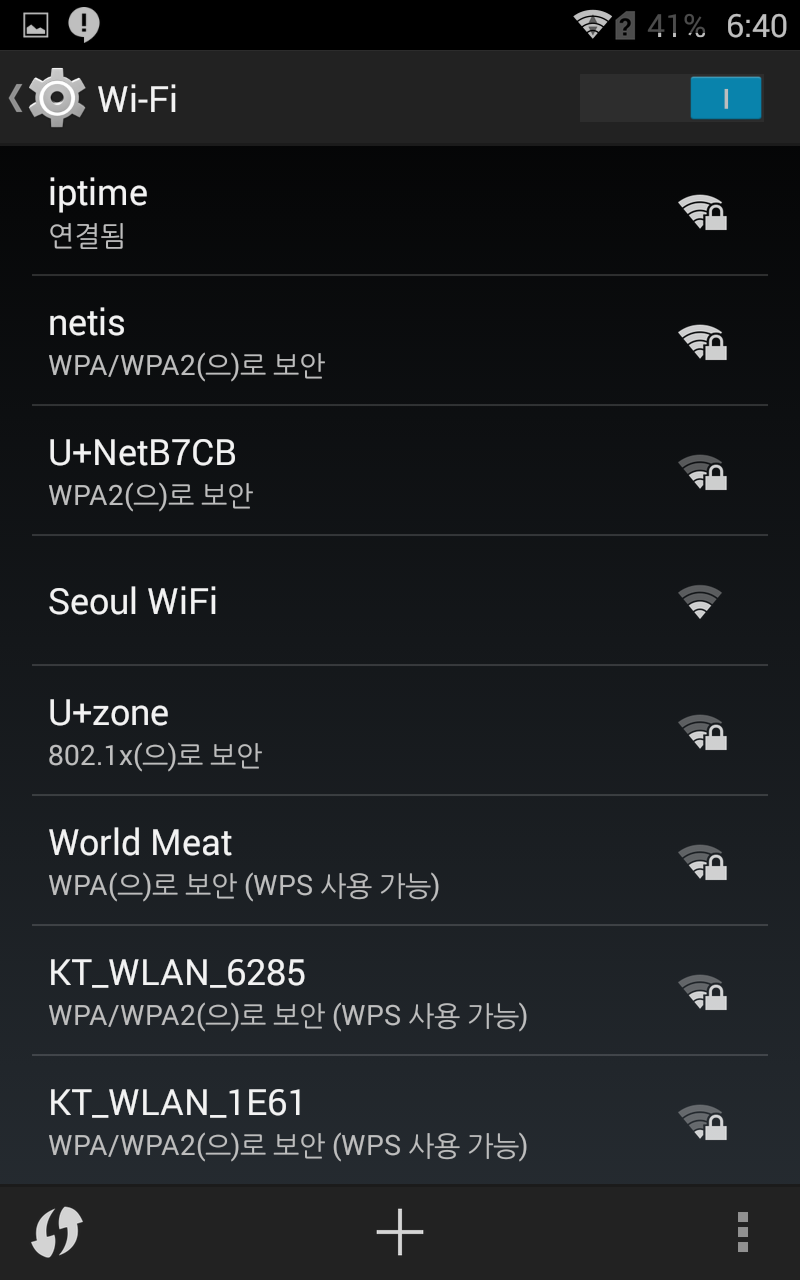The width and height of the screenshot is (800, 1280).
Task: Select the KT_WLAN_1E61 network
Action: 400,1121
